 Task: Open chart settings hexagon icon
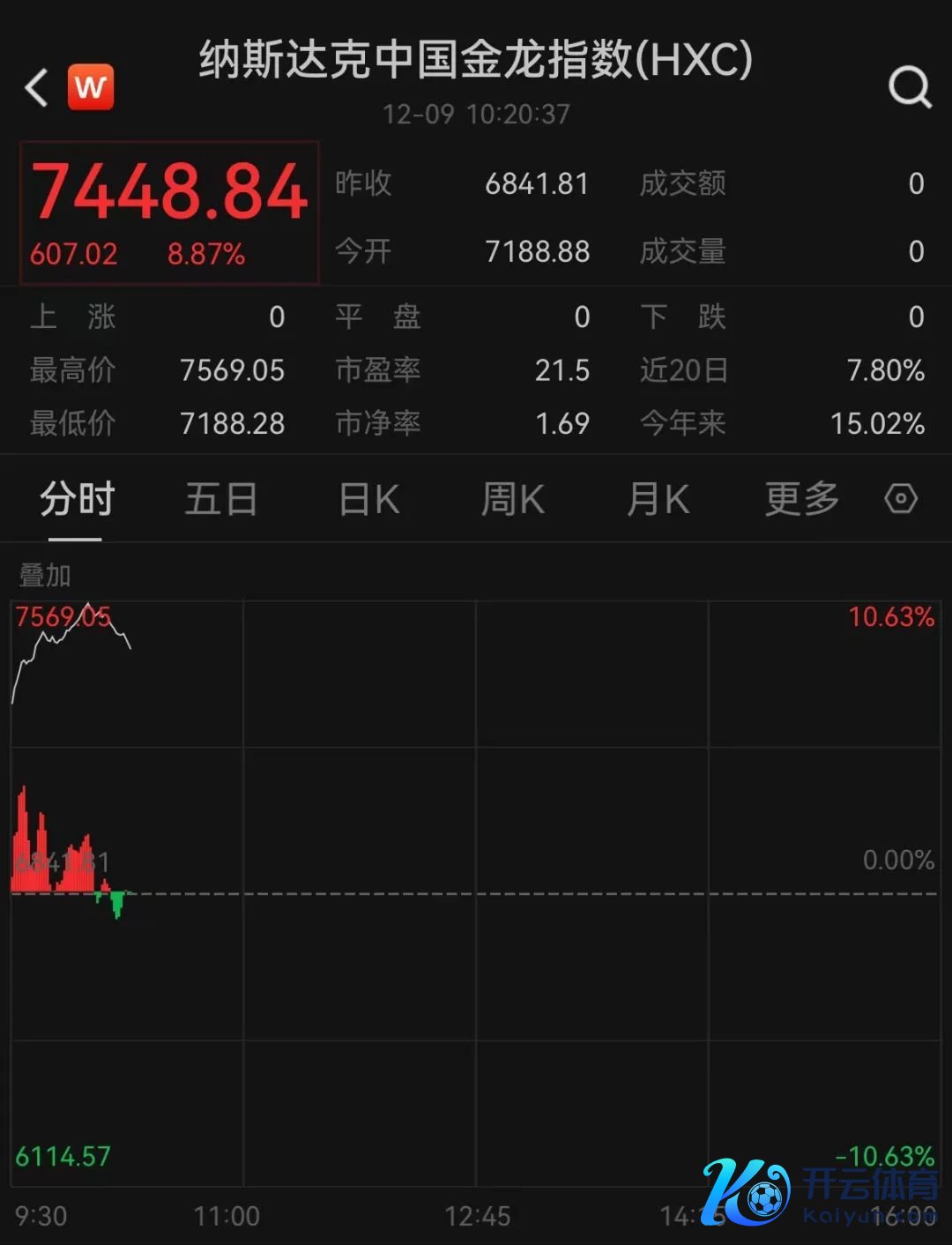tap(901, 499)
